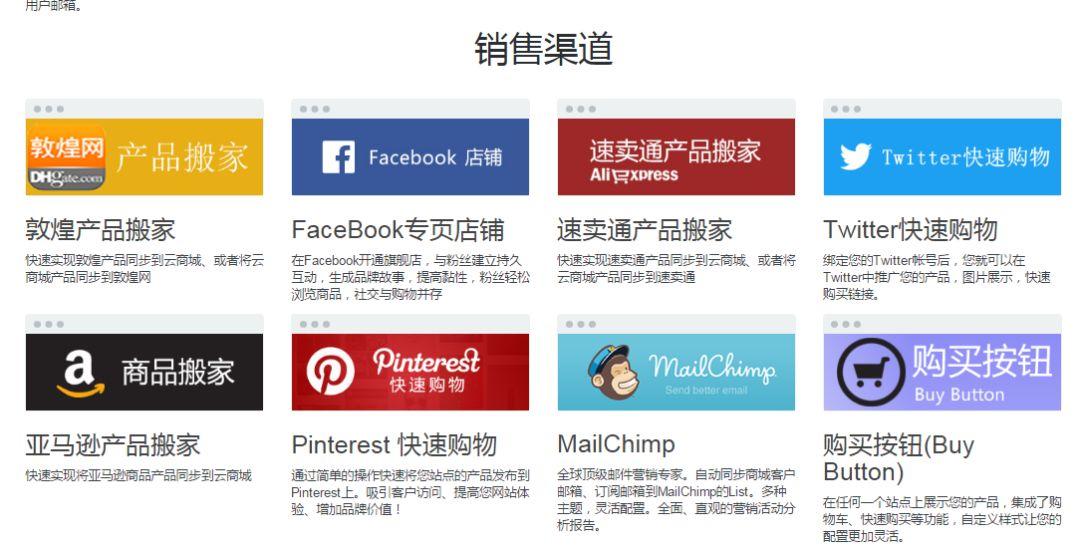
Task: Open the Pinterest 快速购物 card
Action: [410, 372]
